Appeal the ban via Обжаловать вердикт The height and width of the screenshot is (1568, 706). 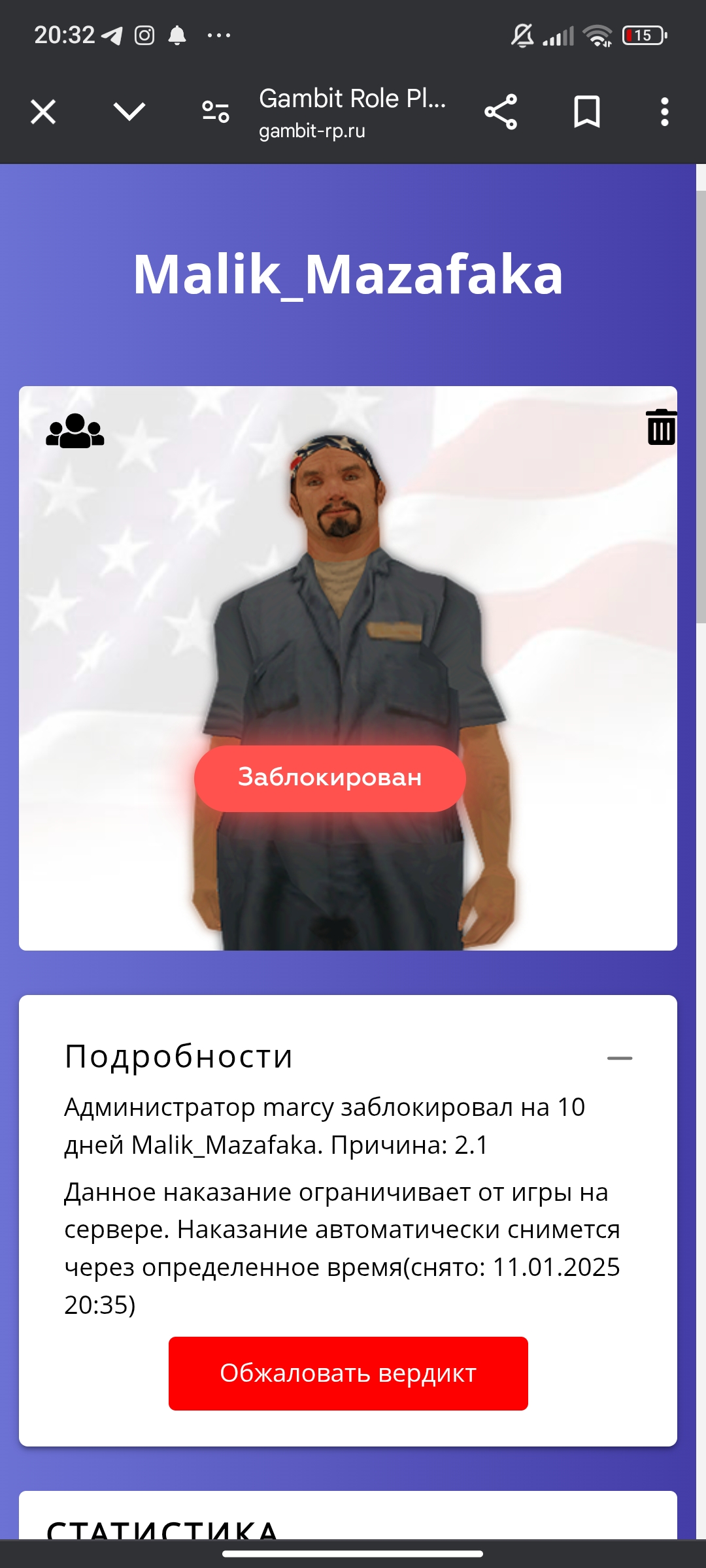[348, 1373]
